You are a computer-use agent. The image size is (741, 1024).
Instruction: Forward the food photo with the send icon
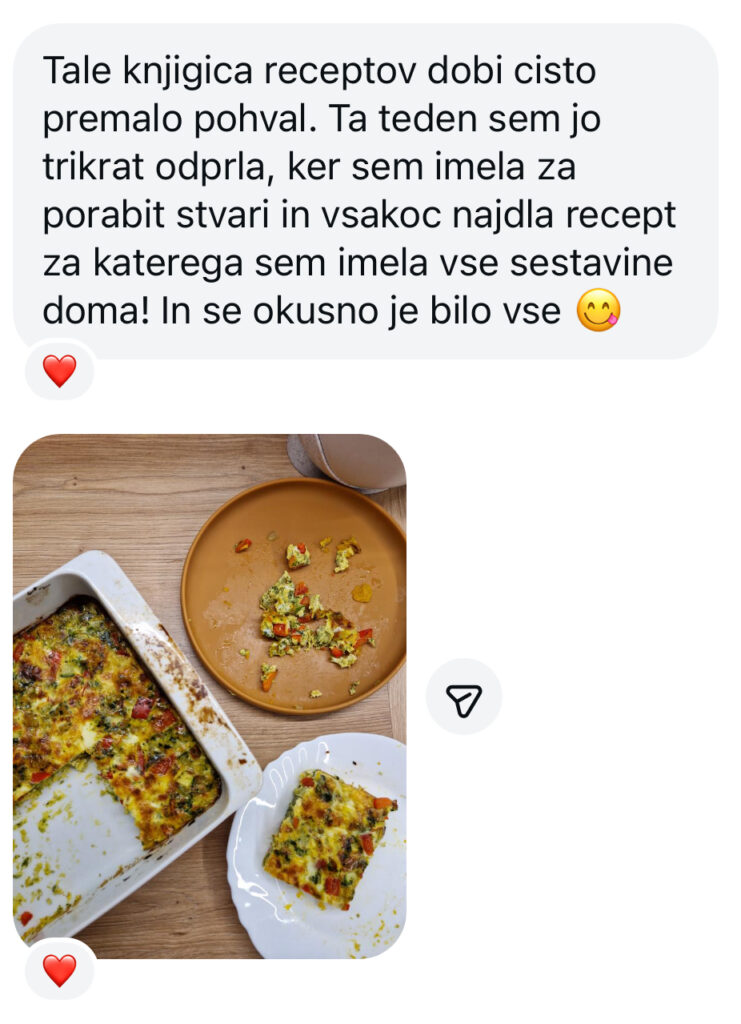pyautogui.click(x=463, y=697)
